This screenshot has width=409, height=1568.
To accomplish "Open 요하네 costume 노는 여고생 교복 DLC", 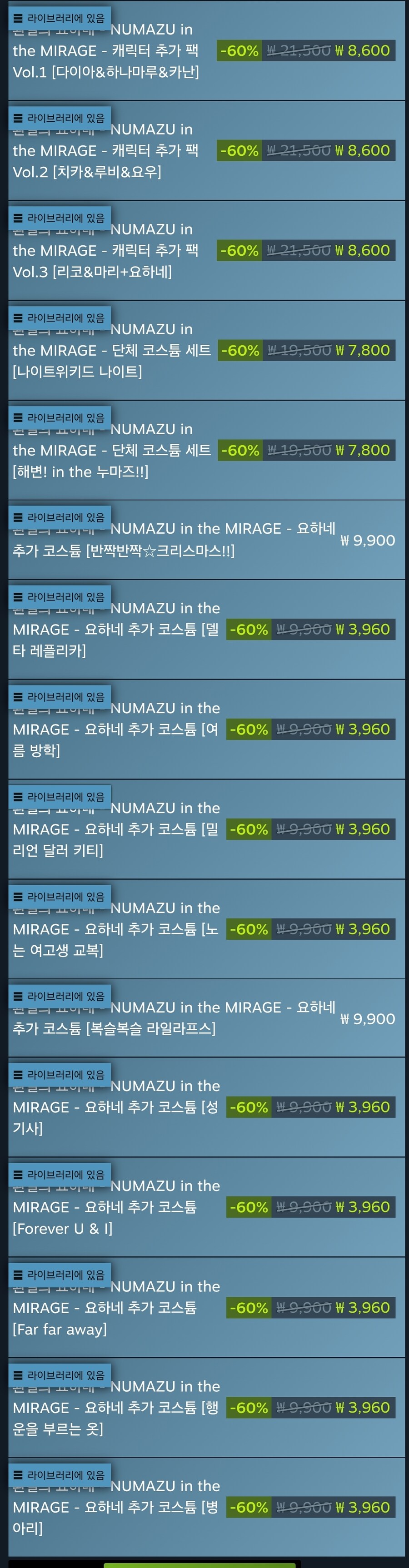I will 115,929.
